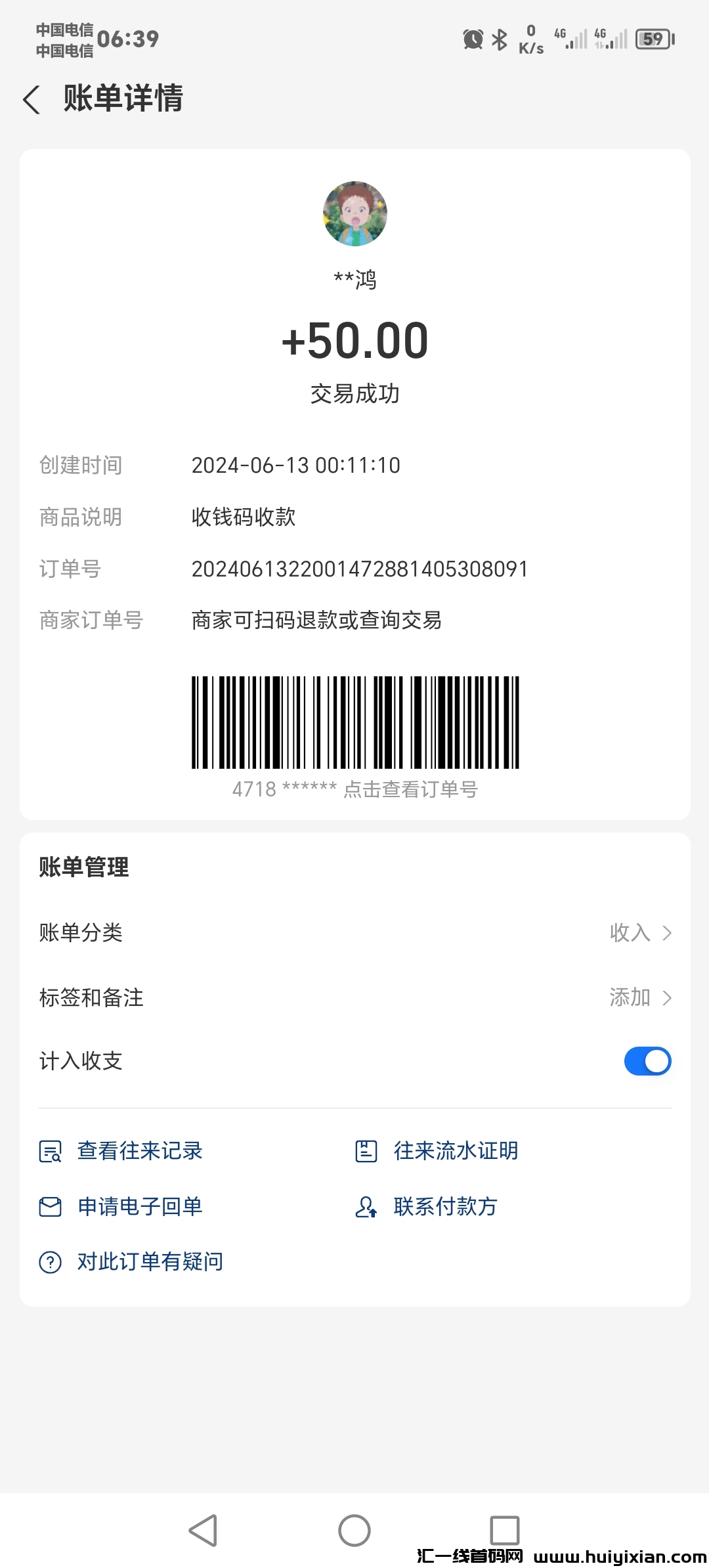Viewport: 709px width, 1568px height.
Task: Tap the barcode image
Action: 354,722
